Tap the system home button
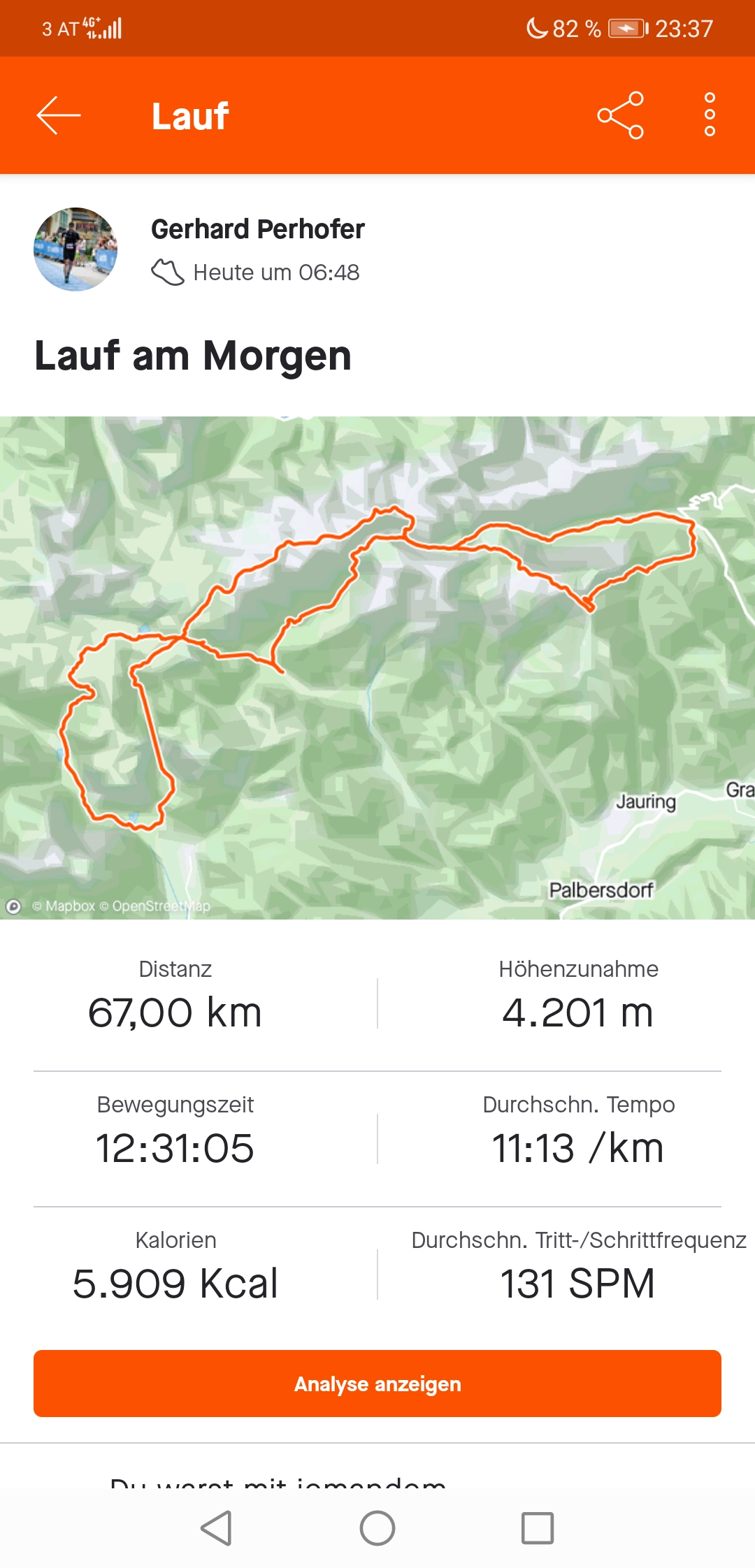Viewport: 755px width, 1568px height. coord(377,1528)
